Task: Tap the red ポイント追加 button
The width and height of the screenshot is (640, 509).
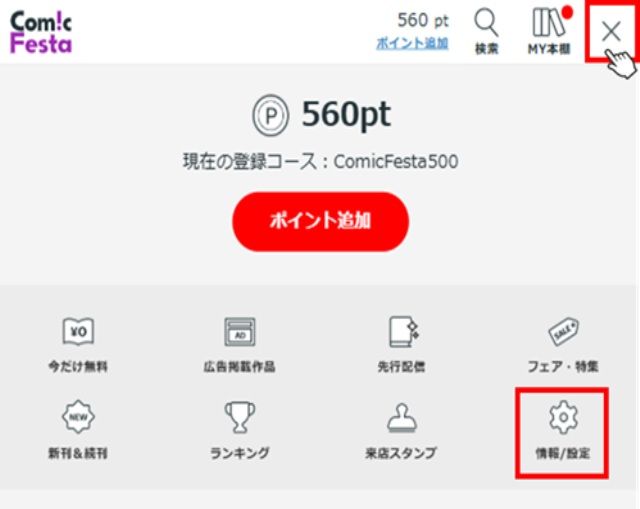Action: [x=320, y=221]
